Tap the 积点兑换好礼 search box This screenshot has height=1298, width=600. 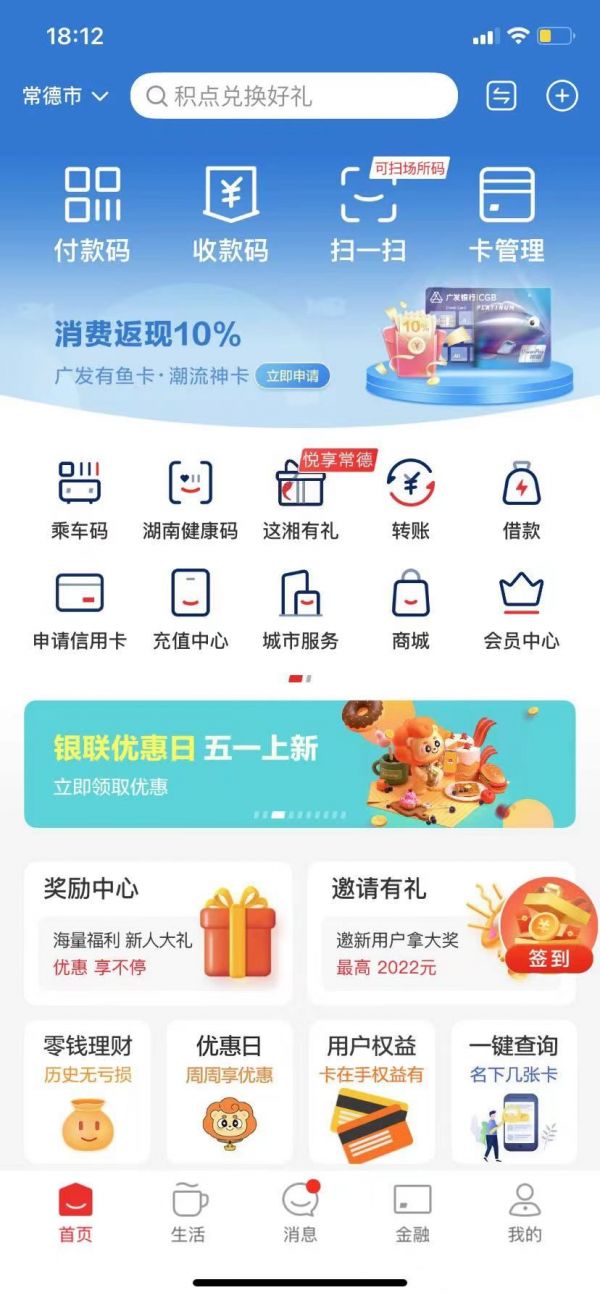pos(293,96)
